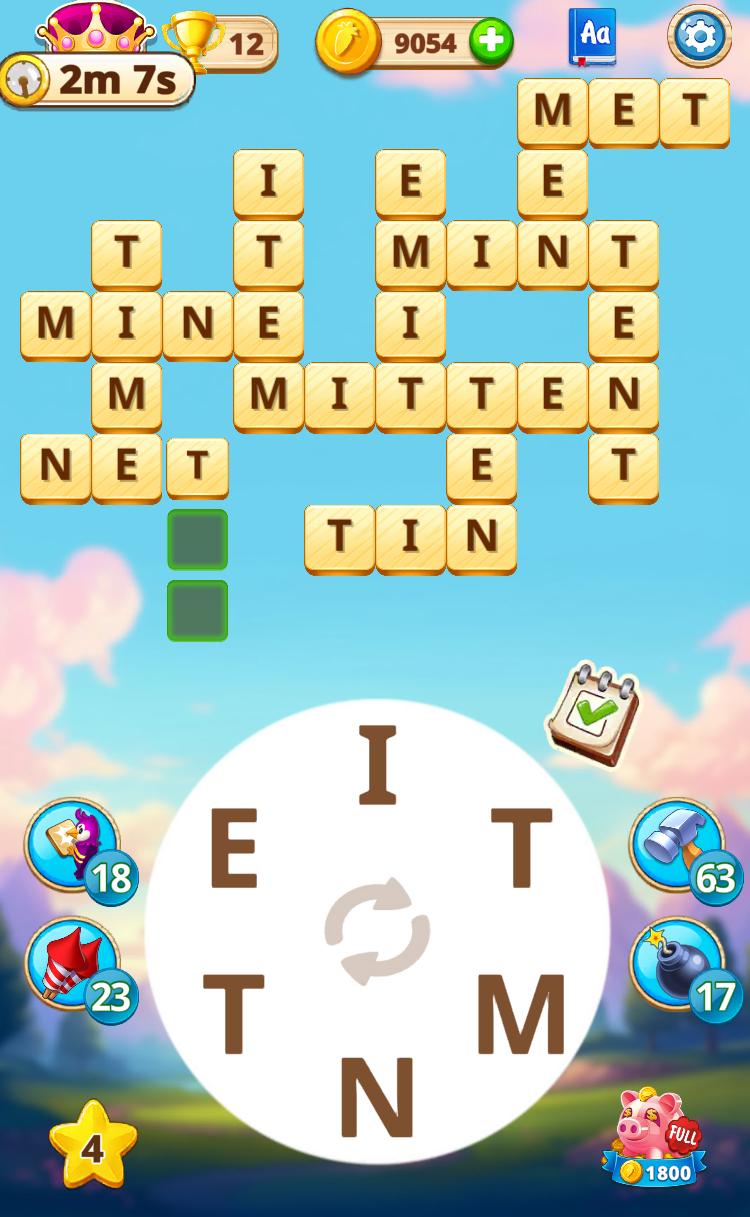
Task: Open the daily tasks calendar
Action: (592, 713)
